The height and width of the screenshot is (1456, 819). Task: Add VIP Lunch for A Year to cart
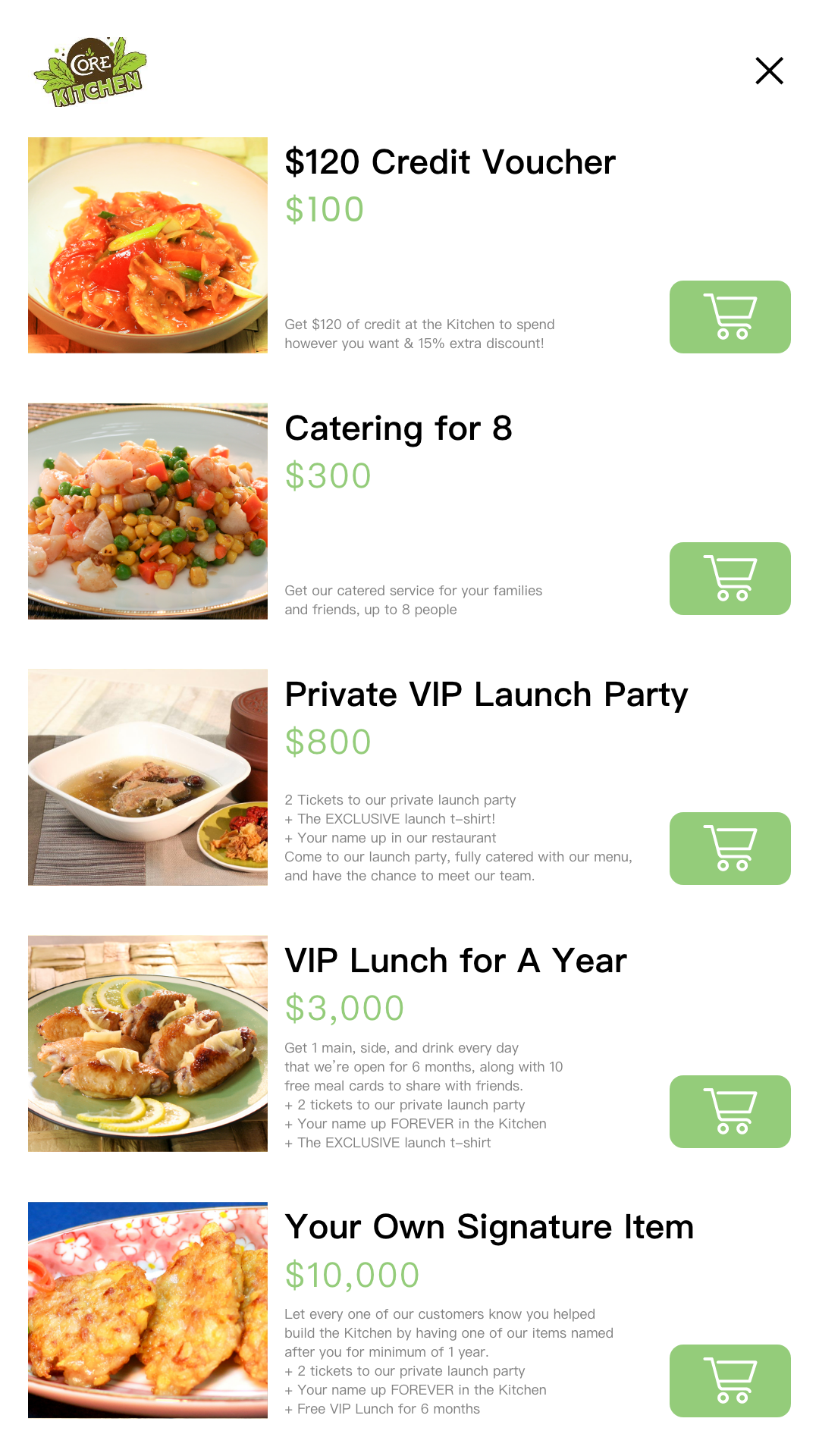point(730,1112)
